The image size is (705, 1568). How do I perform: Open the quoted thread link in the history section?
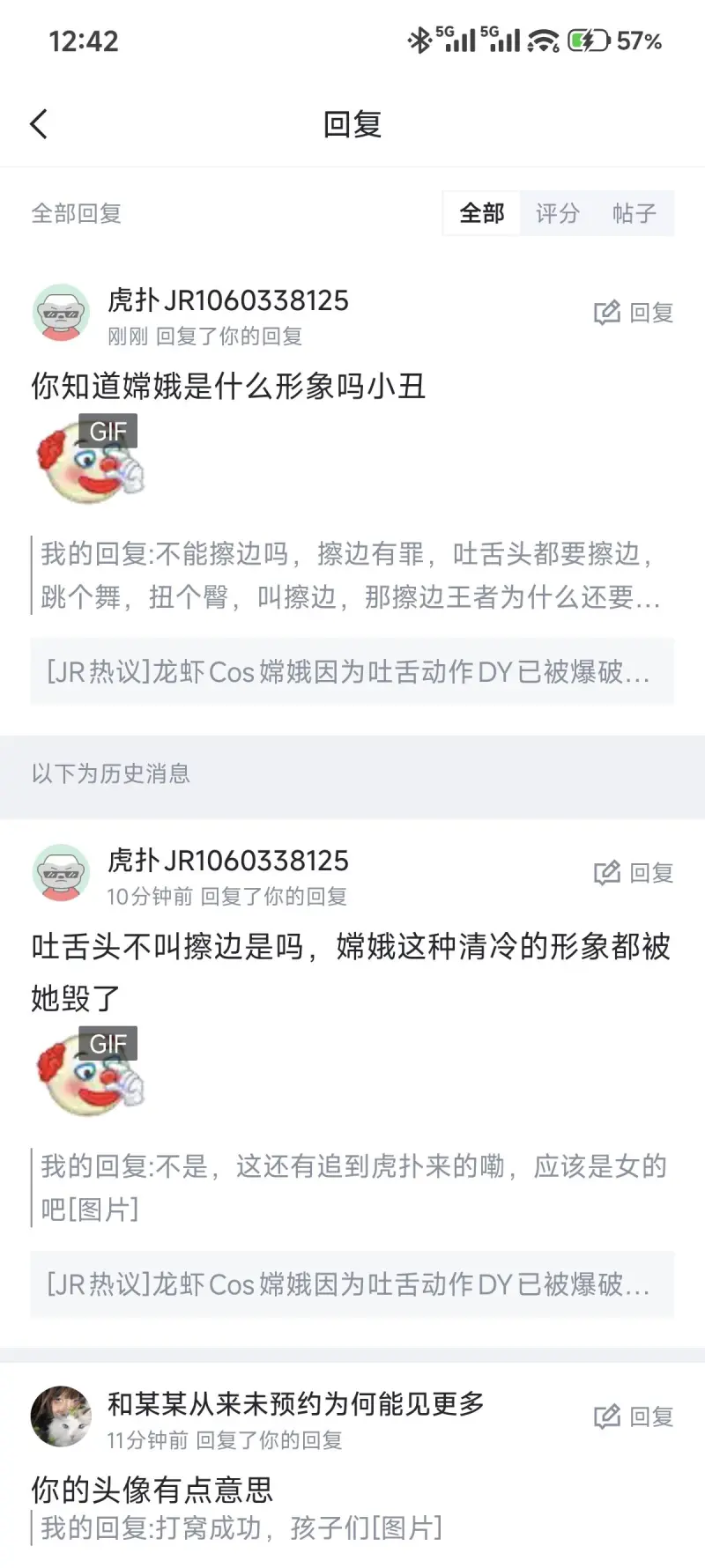tap(351, 1285)
